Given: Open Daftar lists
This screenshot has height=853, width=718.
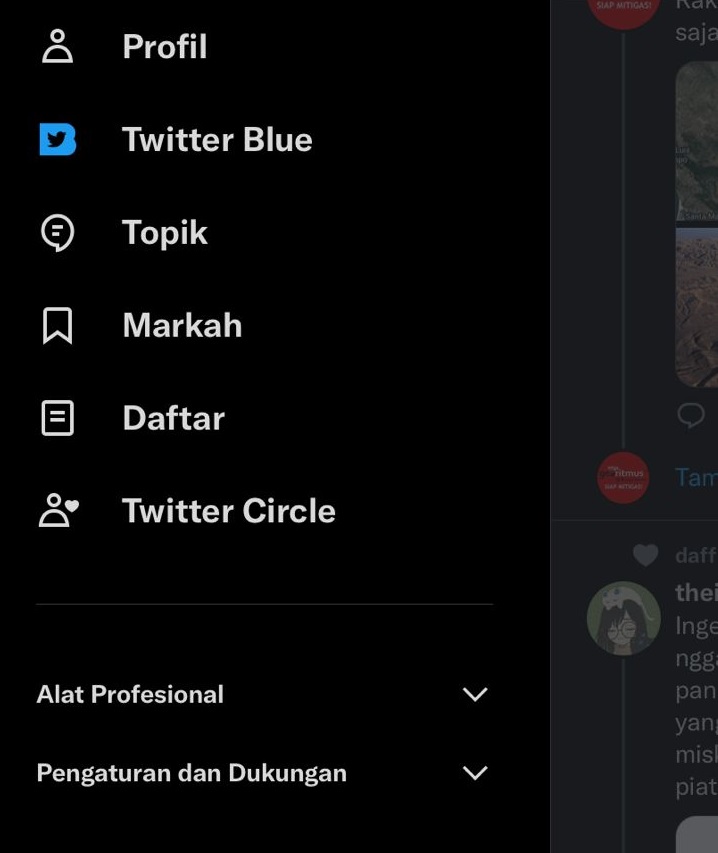Looking at the screenshot, I should [x=173, y=418].
